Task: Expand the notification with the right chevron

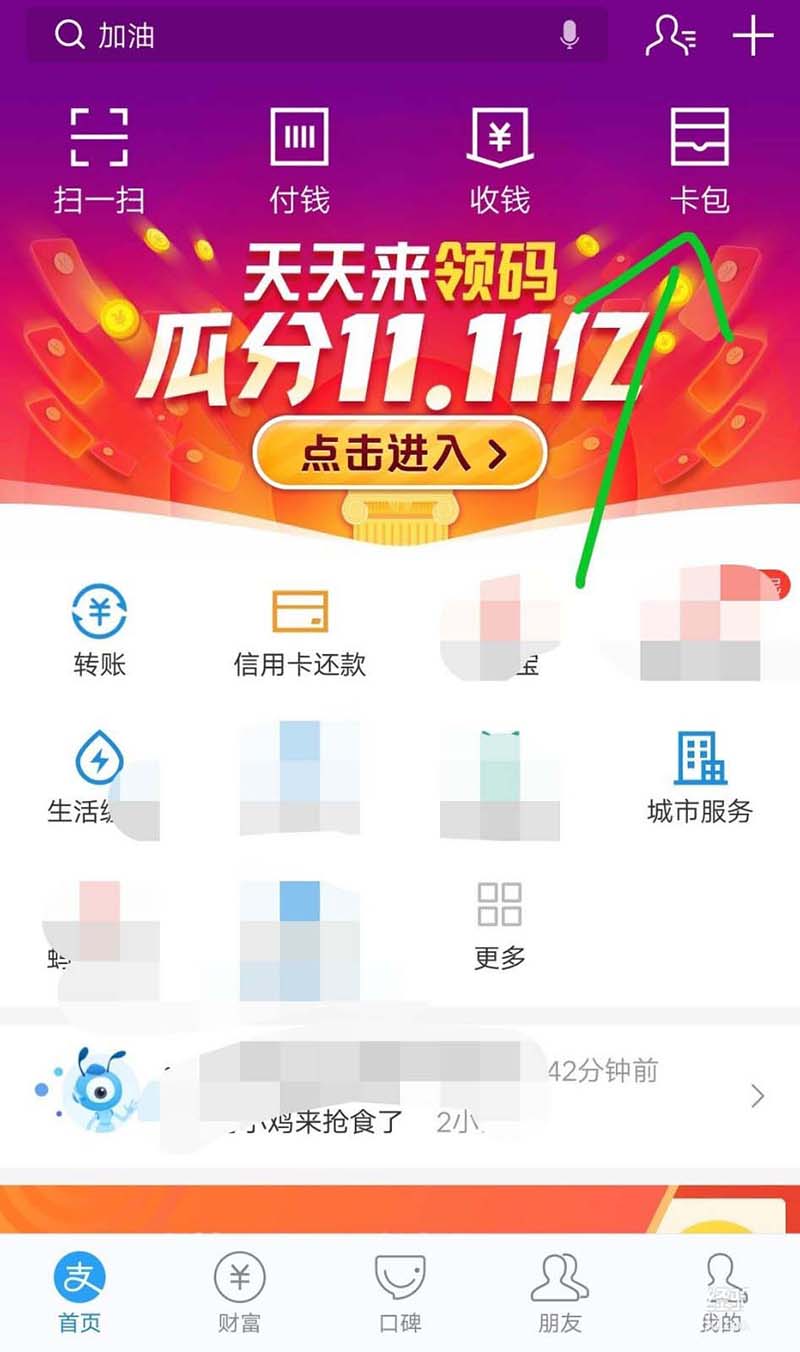Action: click(x=756, y=1096)
